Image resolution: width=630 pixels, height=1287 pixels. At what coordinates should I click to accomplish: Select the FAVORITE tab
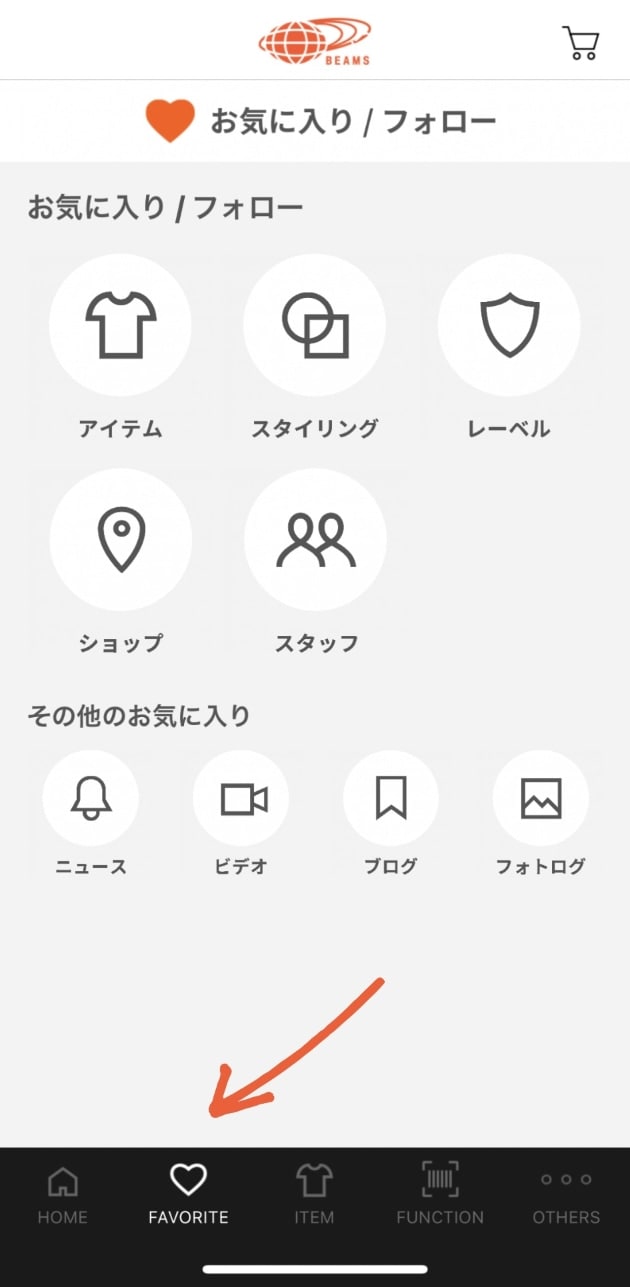pyautogui.click(x=188, y=1195)
